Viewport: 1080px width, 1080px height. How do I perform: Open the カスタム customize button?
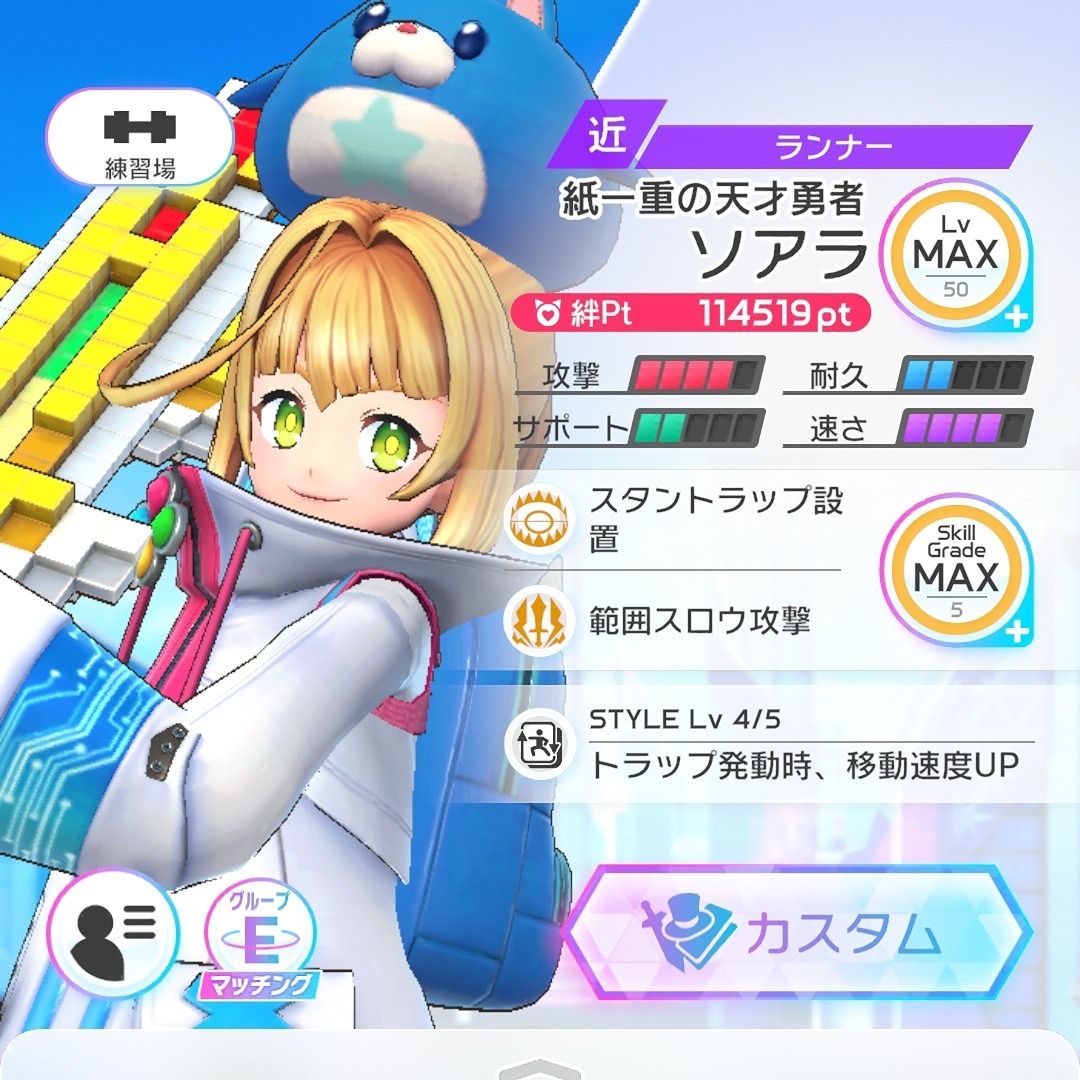pos(798,935)
